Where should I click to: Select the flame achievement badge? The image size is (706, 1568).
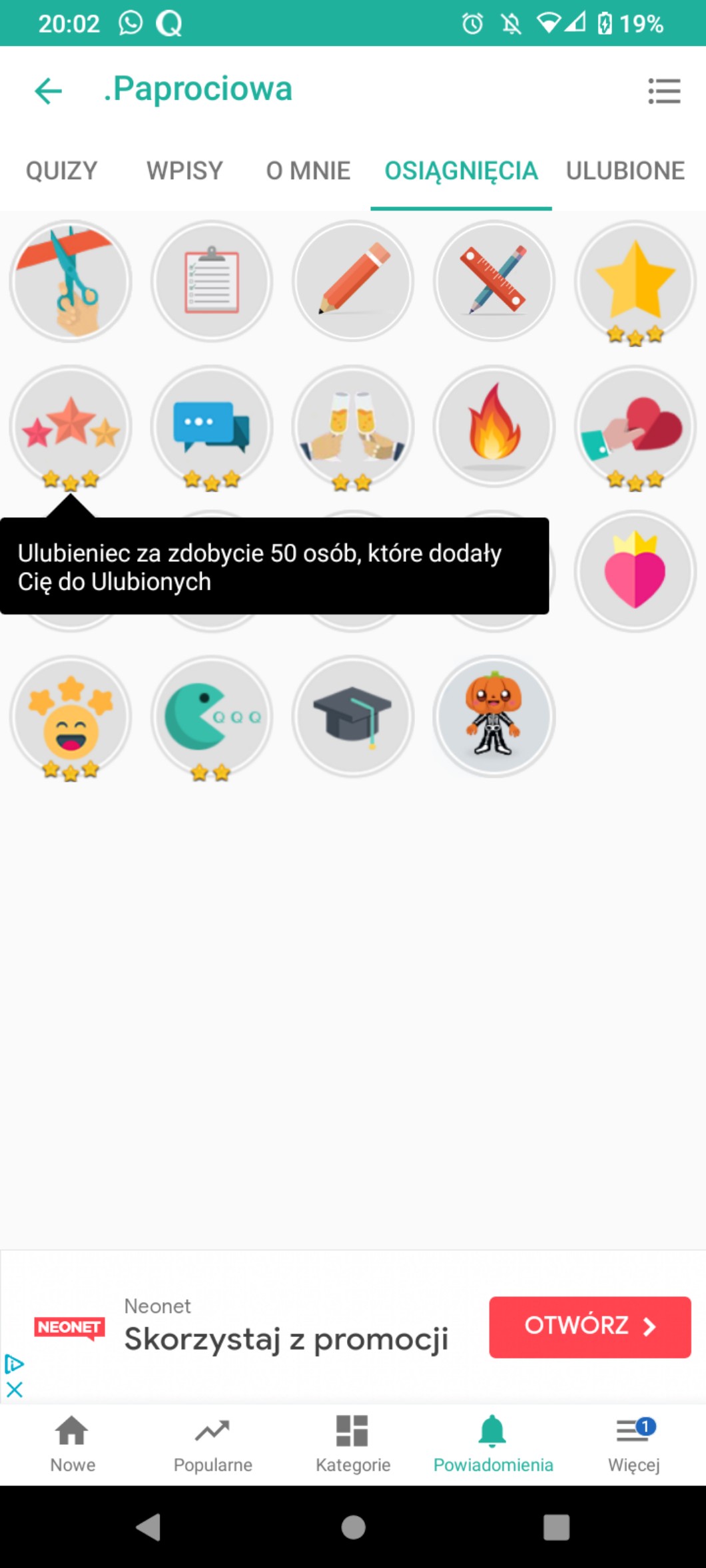tap(494, 425)
